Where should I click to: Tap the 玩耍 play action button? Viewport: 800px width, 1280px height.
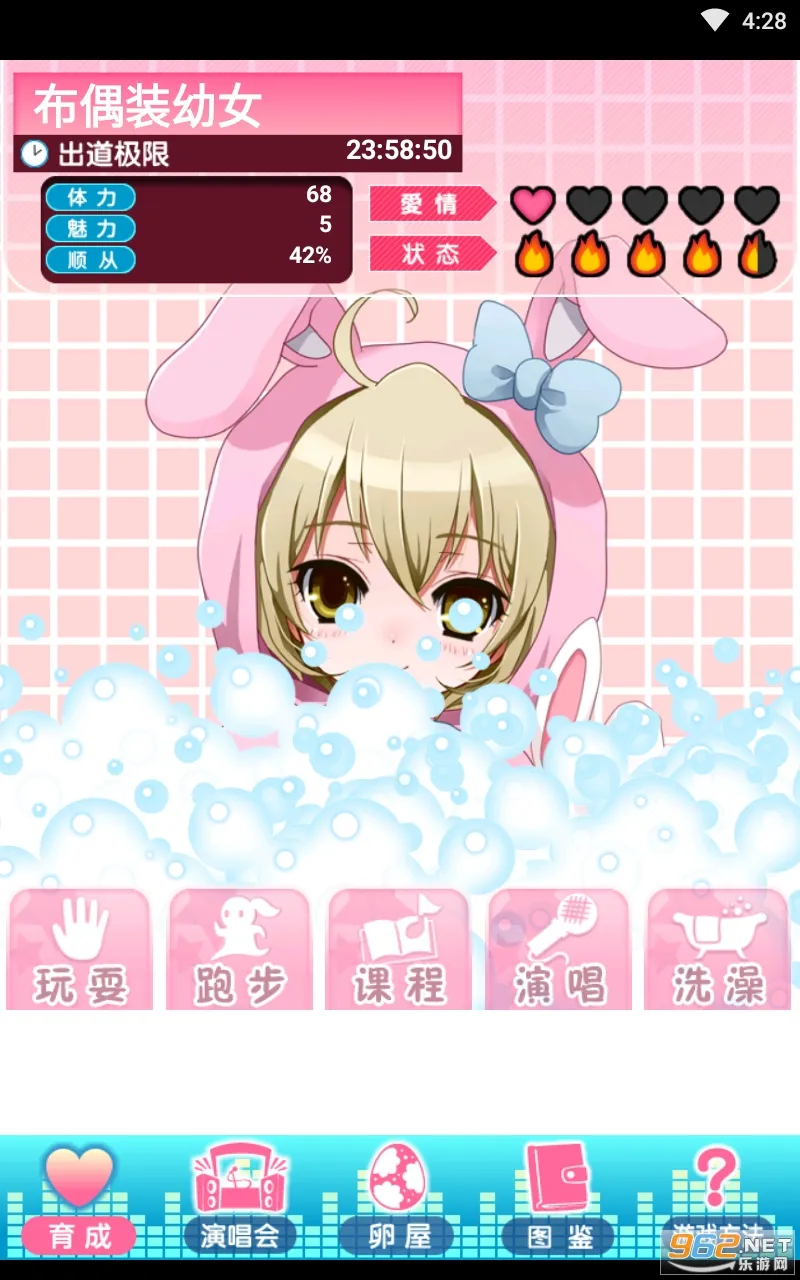(x=80, y=950)
